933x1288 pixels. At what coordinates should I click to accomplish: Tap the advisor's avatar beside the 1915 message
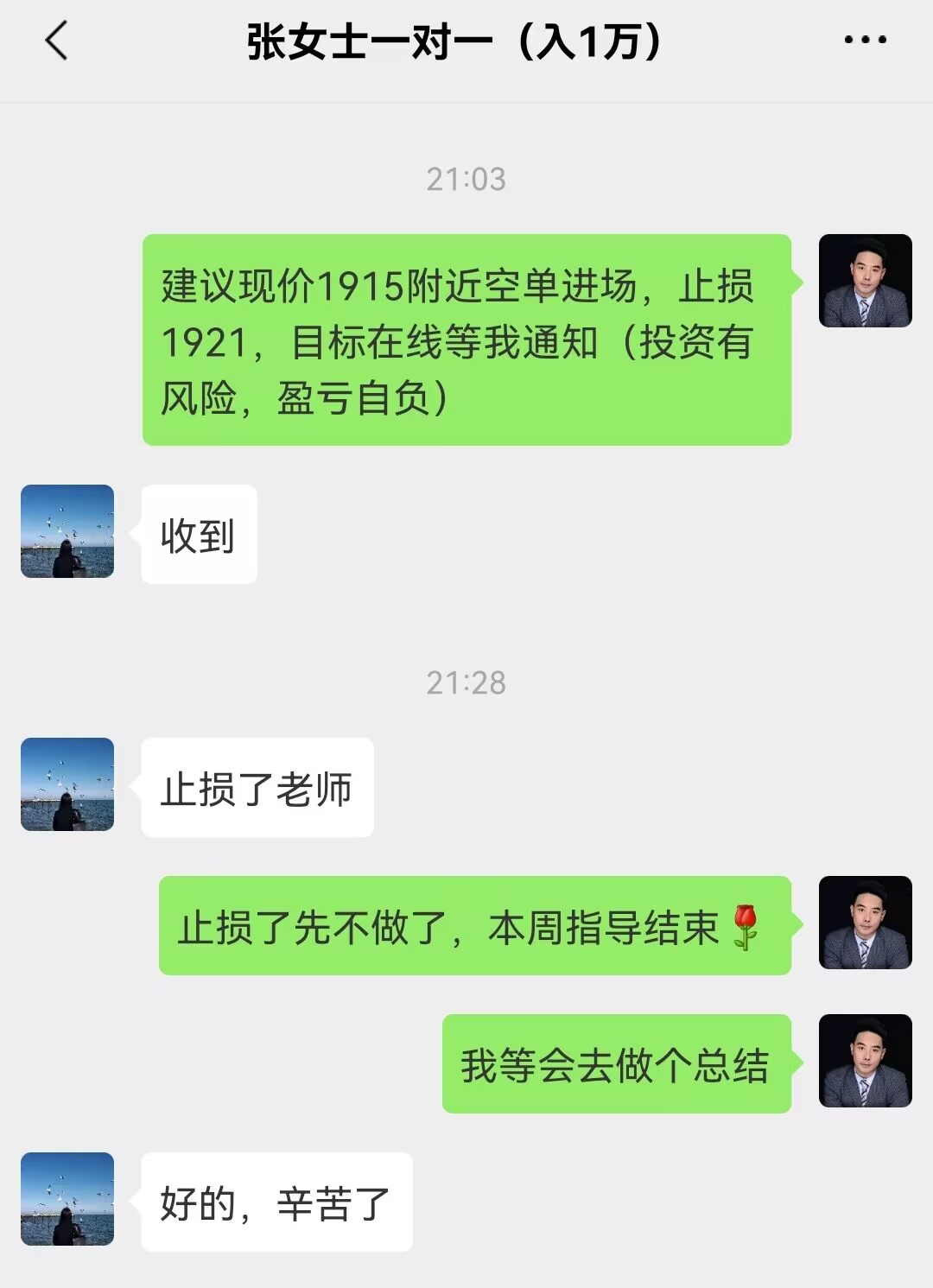point(865,281)
